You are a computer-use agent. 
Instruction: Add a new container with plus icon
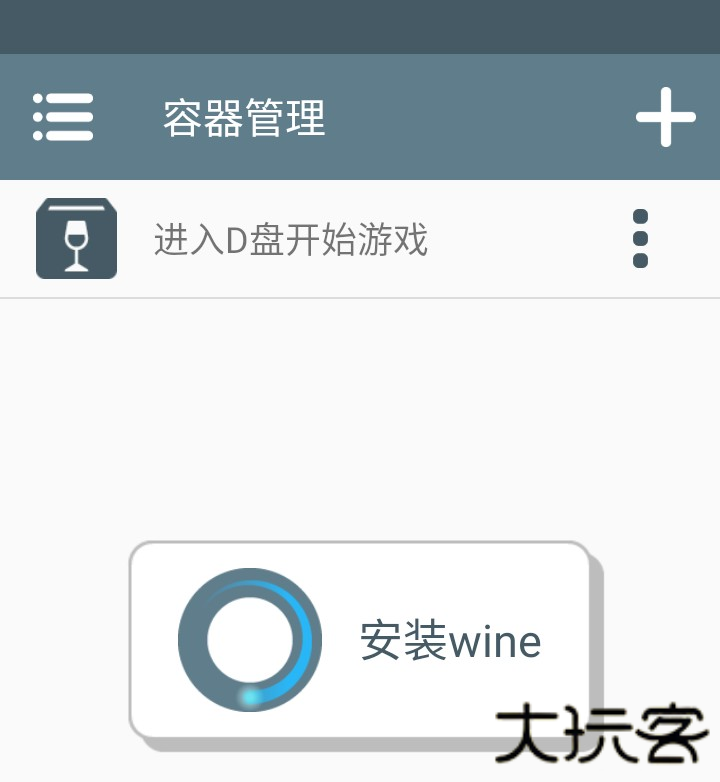click(x=665, y=118)
